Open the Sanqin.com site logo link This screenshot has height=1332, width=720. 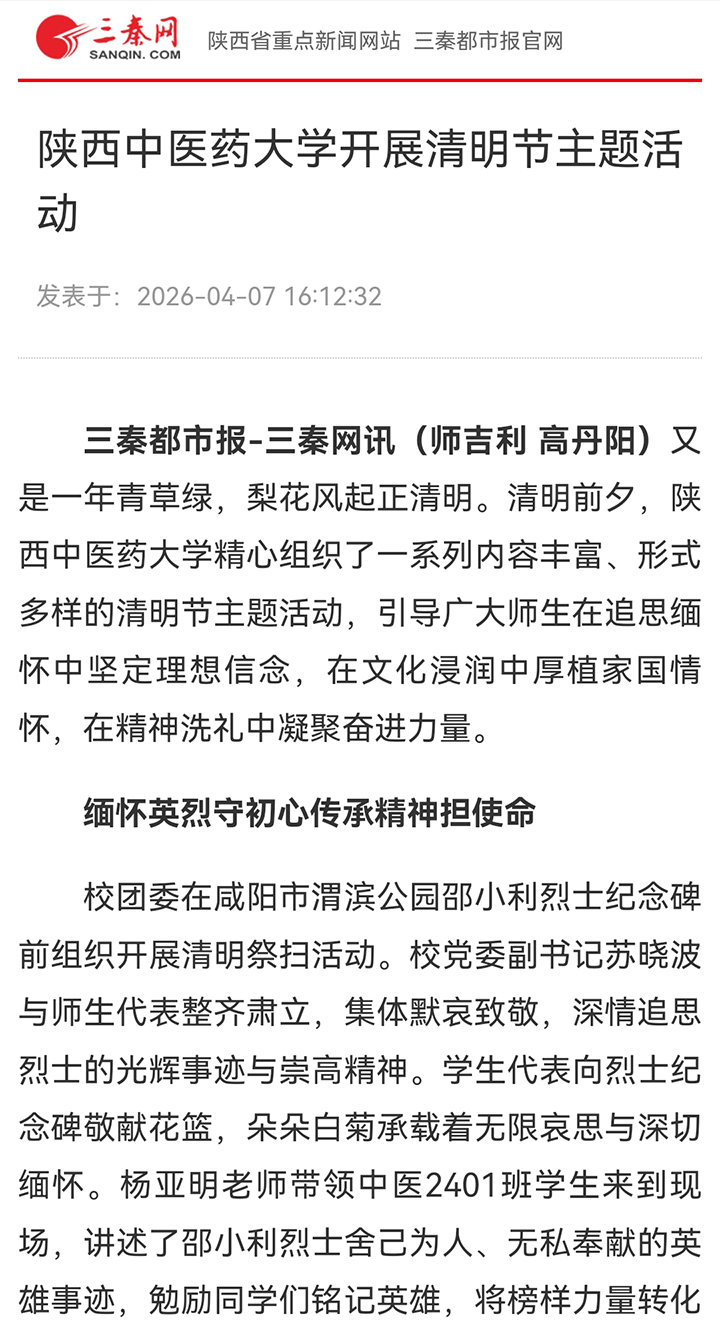pos(108,39)
